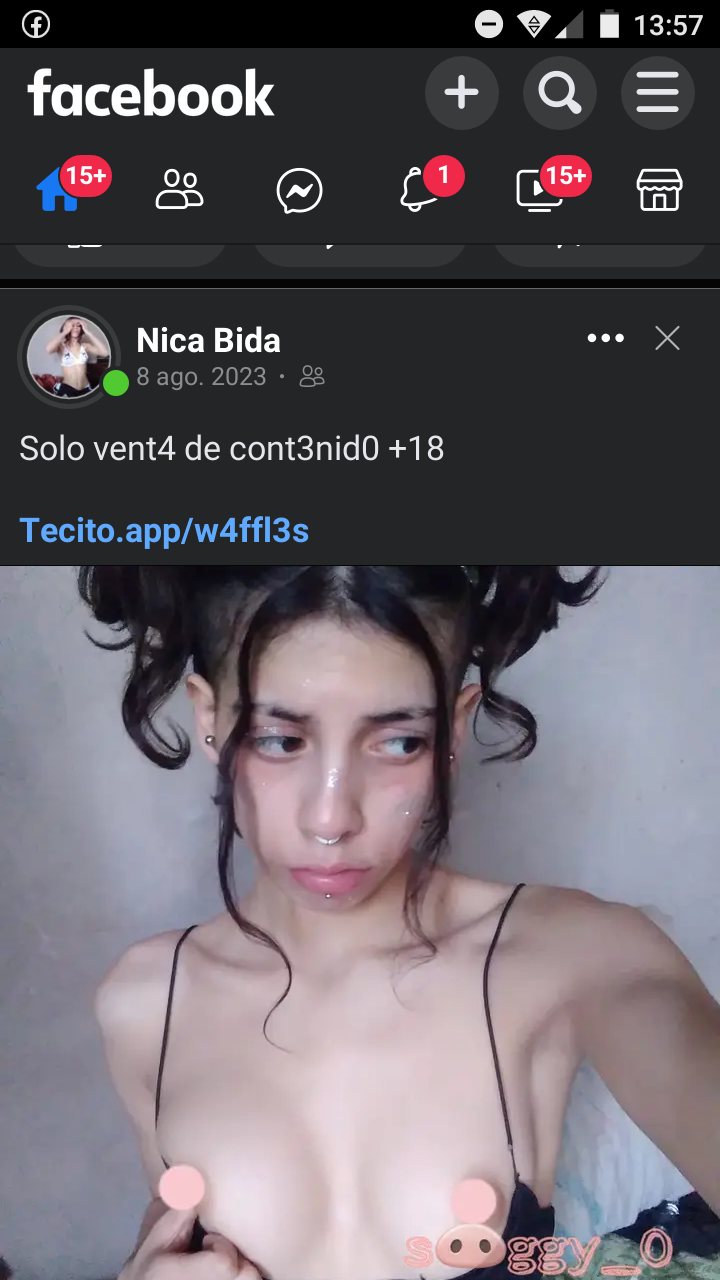Open Facebook search

[x=559, y=93]
